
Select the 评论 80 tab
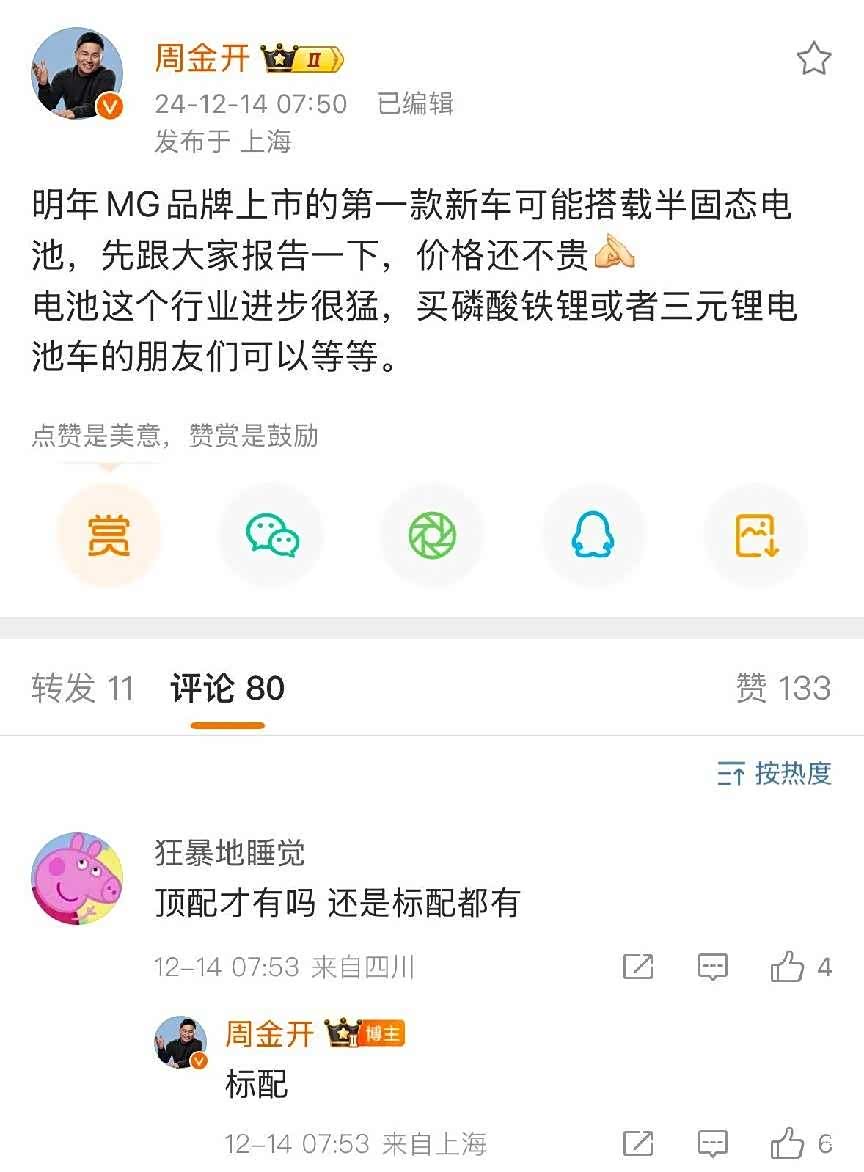point(227,689)
